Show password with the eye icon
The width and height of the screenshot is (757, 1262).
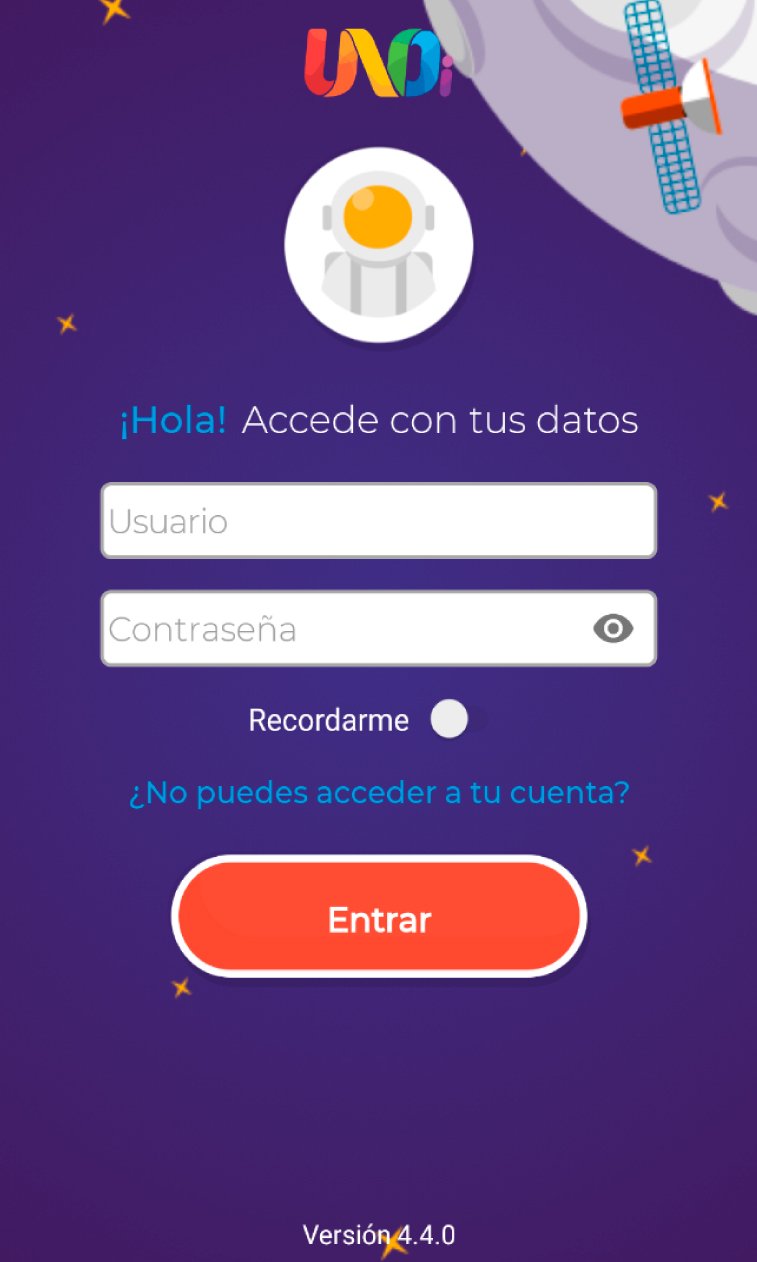click(x=613, y=629)
